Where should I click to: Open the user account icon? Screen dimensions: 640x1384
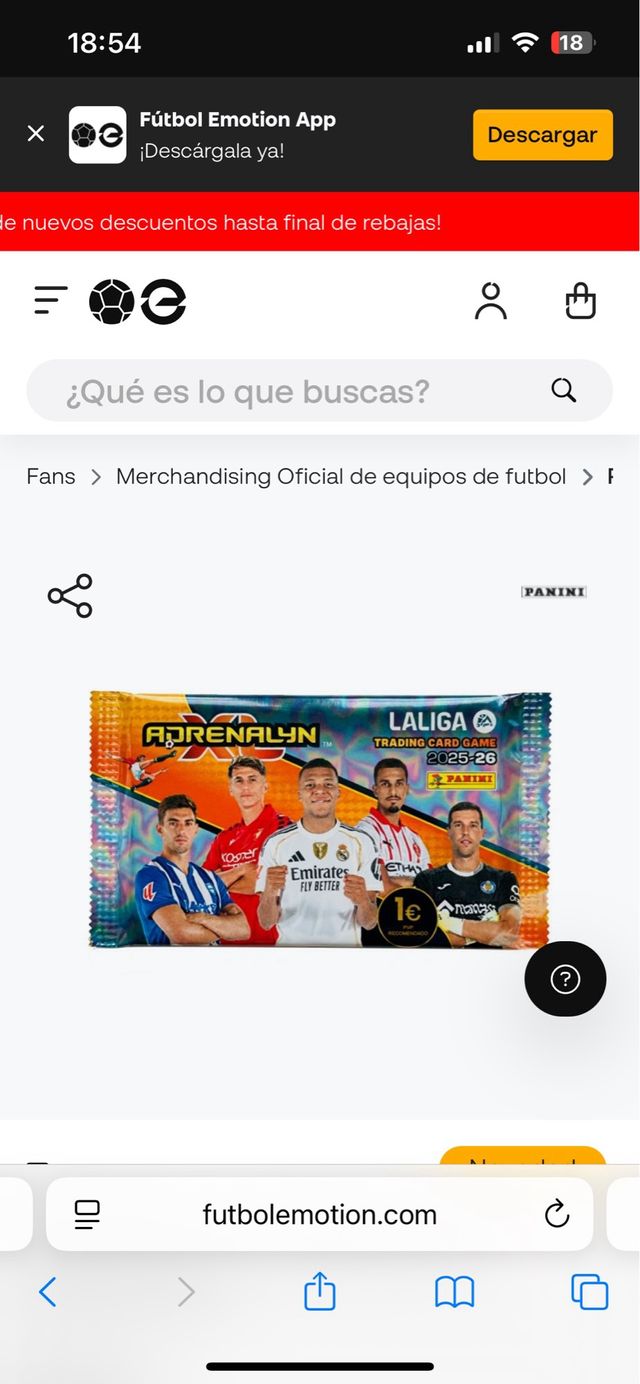click(490, 301)
